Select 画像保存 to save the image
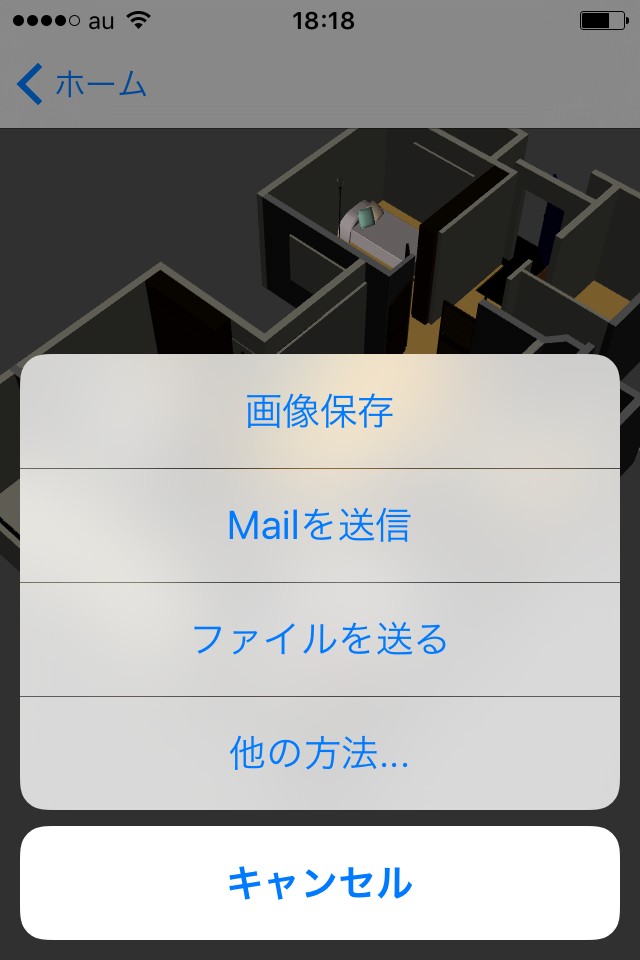Screen dimensions: 640x960 coord(320,412)
